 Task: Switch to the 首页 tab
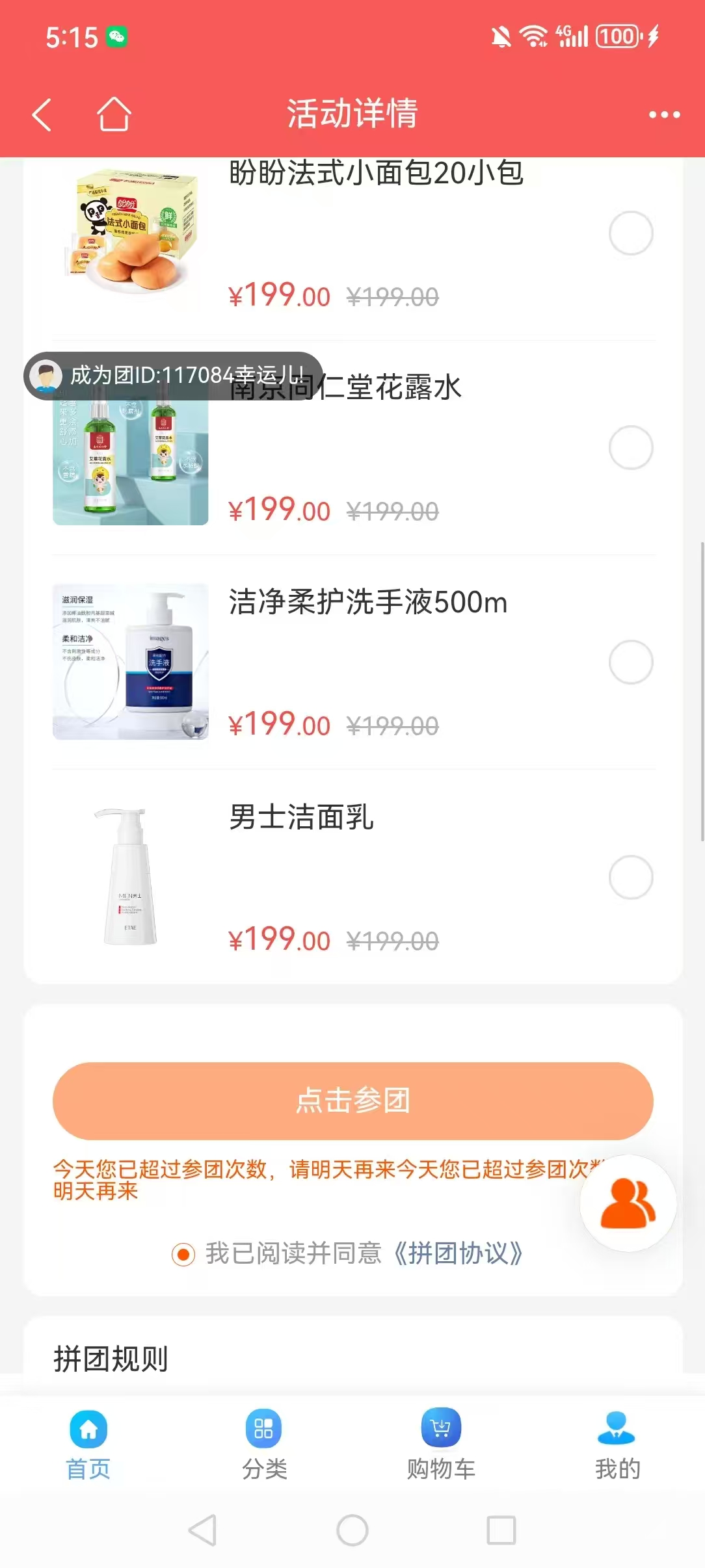pyautogui.click(x=88, y=1446)
